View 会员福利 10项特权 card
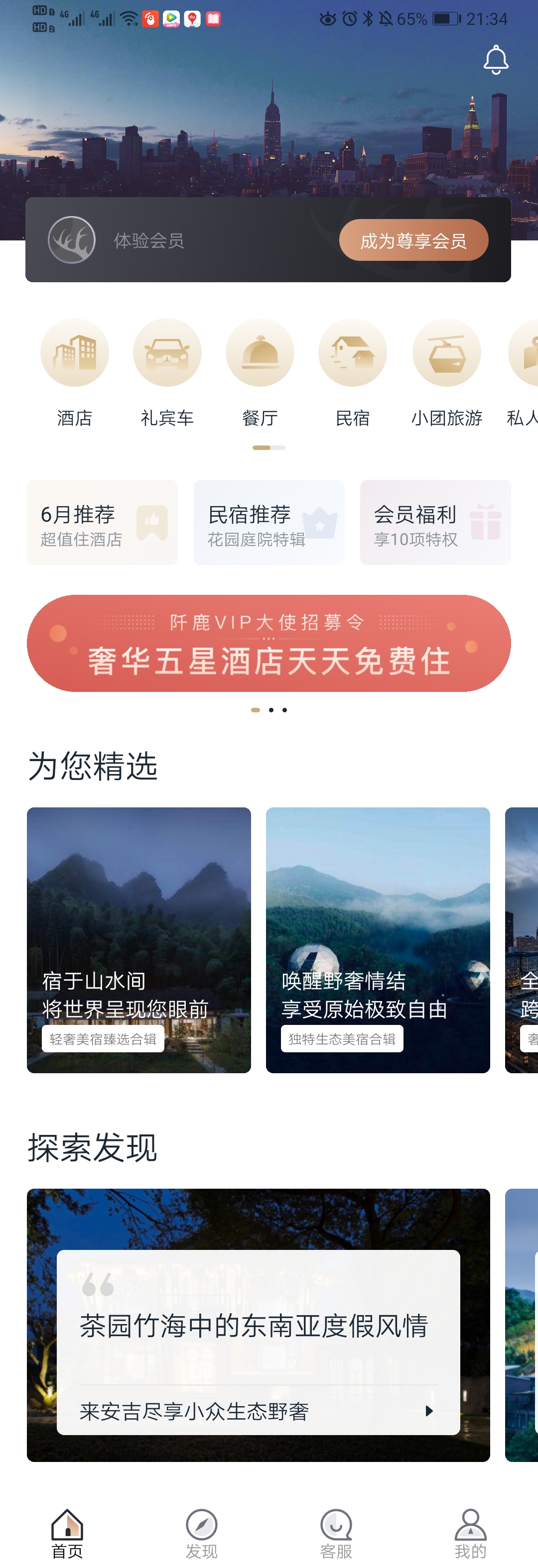 (435, 522)
